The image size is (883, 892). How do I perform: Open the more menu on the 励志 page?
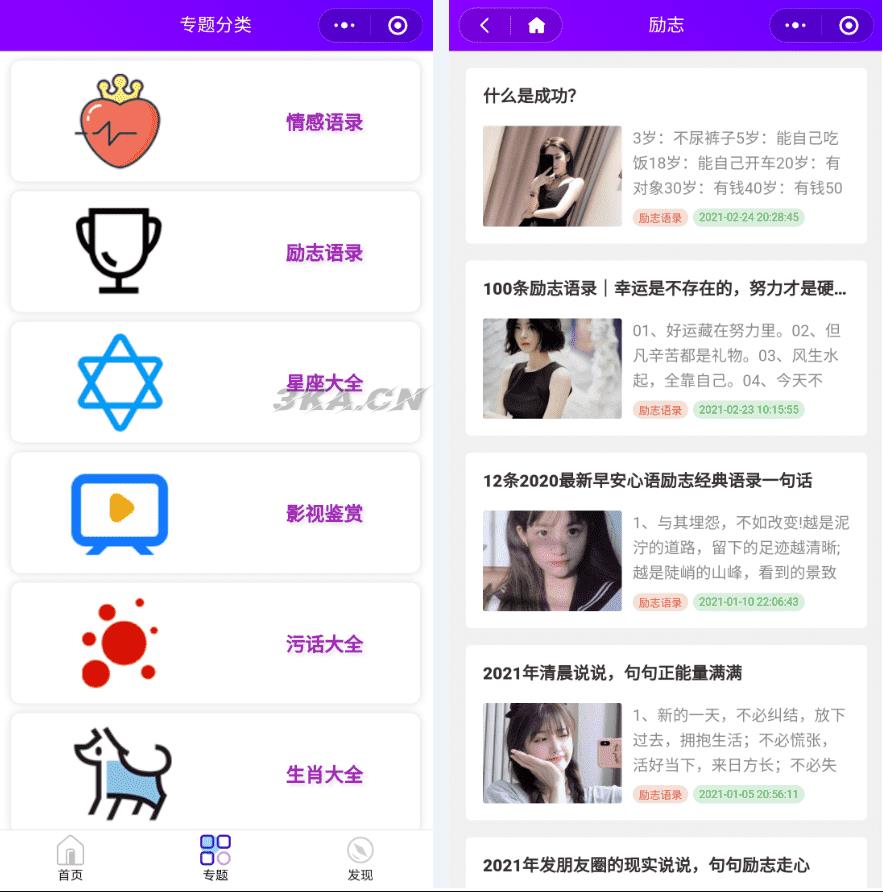point(796,26)
